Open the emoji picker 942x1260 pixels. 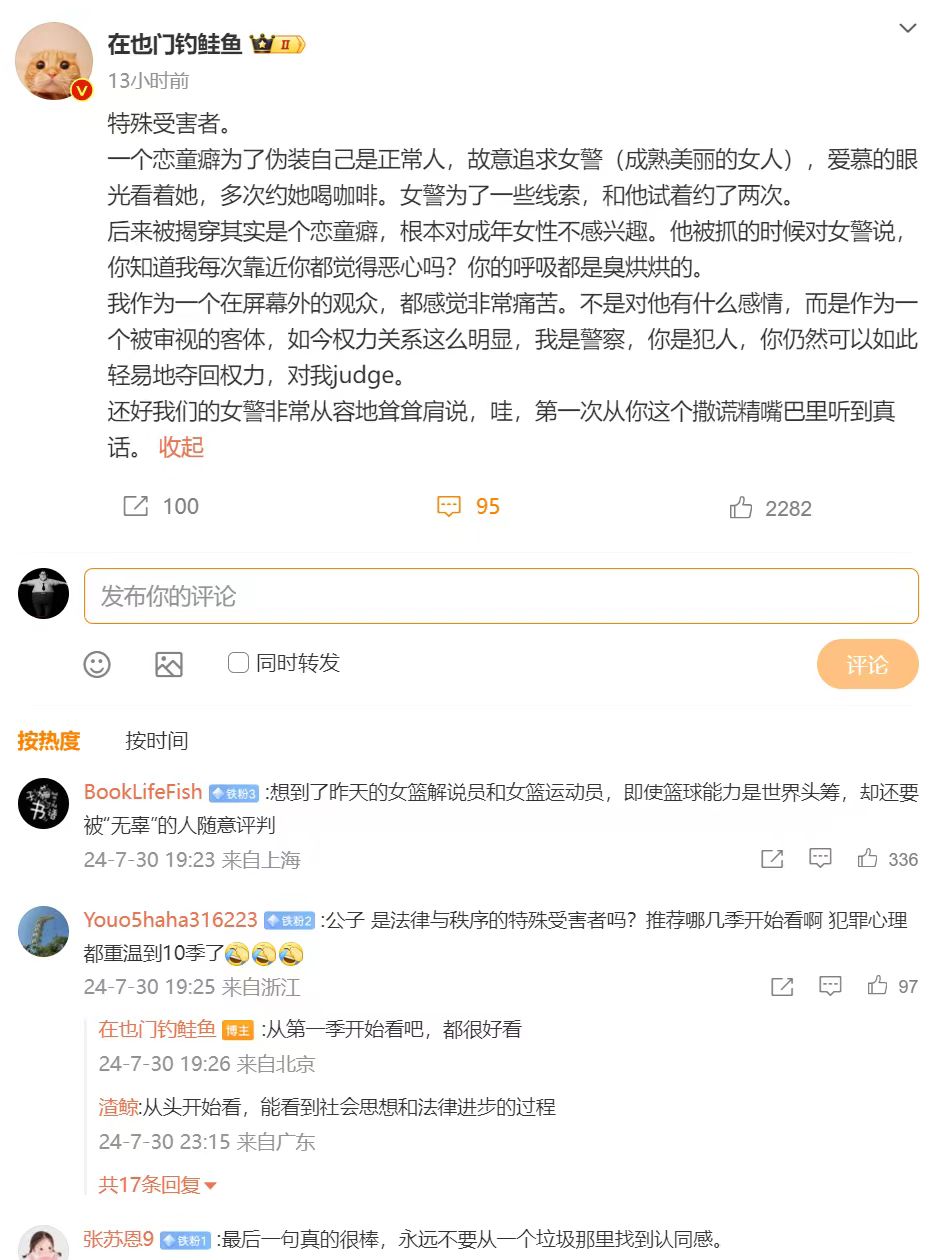click(x=97, y=664)
